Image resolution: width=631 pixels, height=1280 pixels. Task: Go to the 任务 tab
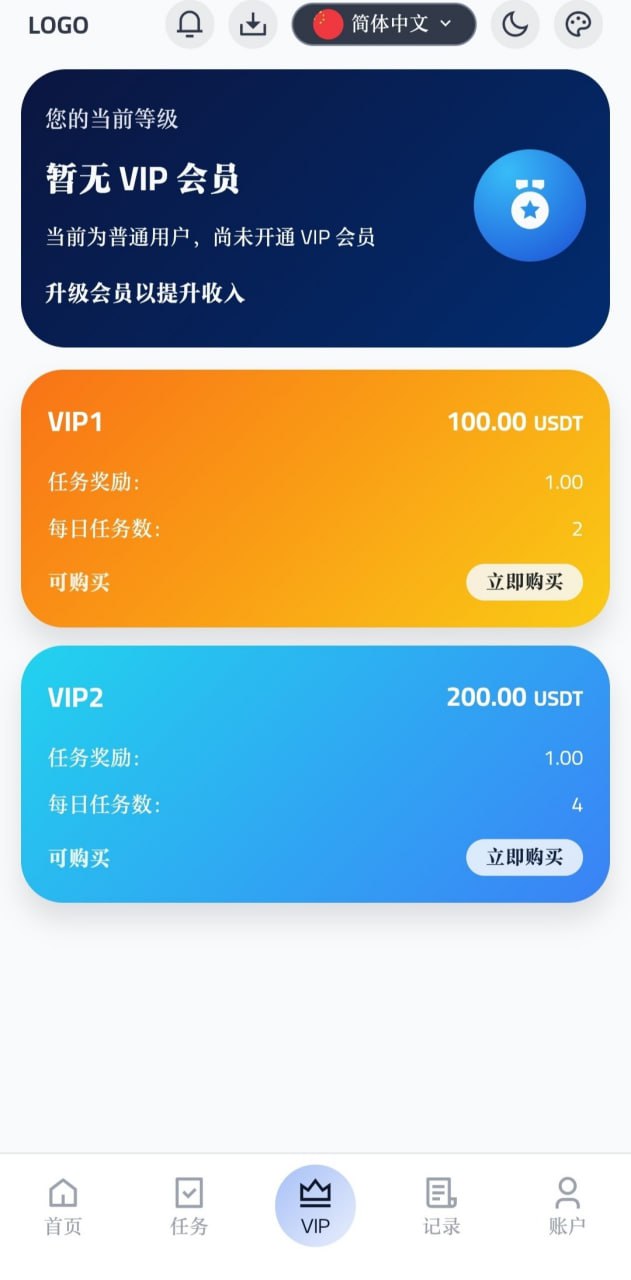click(x=189, y=1206)
